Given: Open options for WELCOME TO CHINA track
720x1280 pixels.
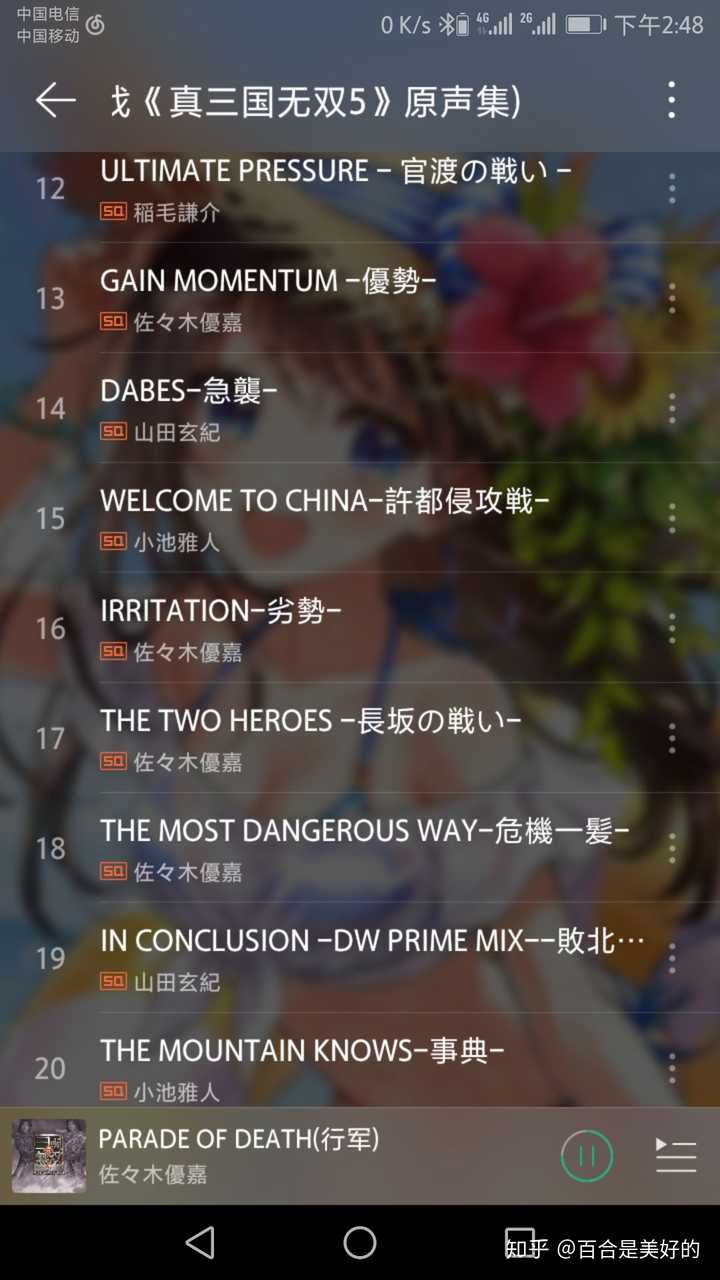Looking at the screenshot, I should pos(671,518).
